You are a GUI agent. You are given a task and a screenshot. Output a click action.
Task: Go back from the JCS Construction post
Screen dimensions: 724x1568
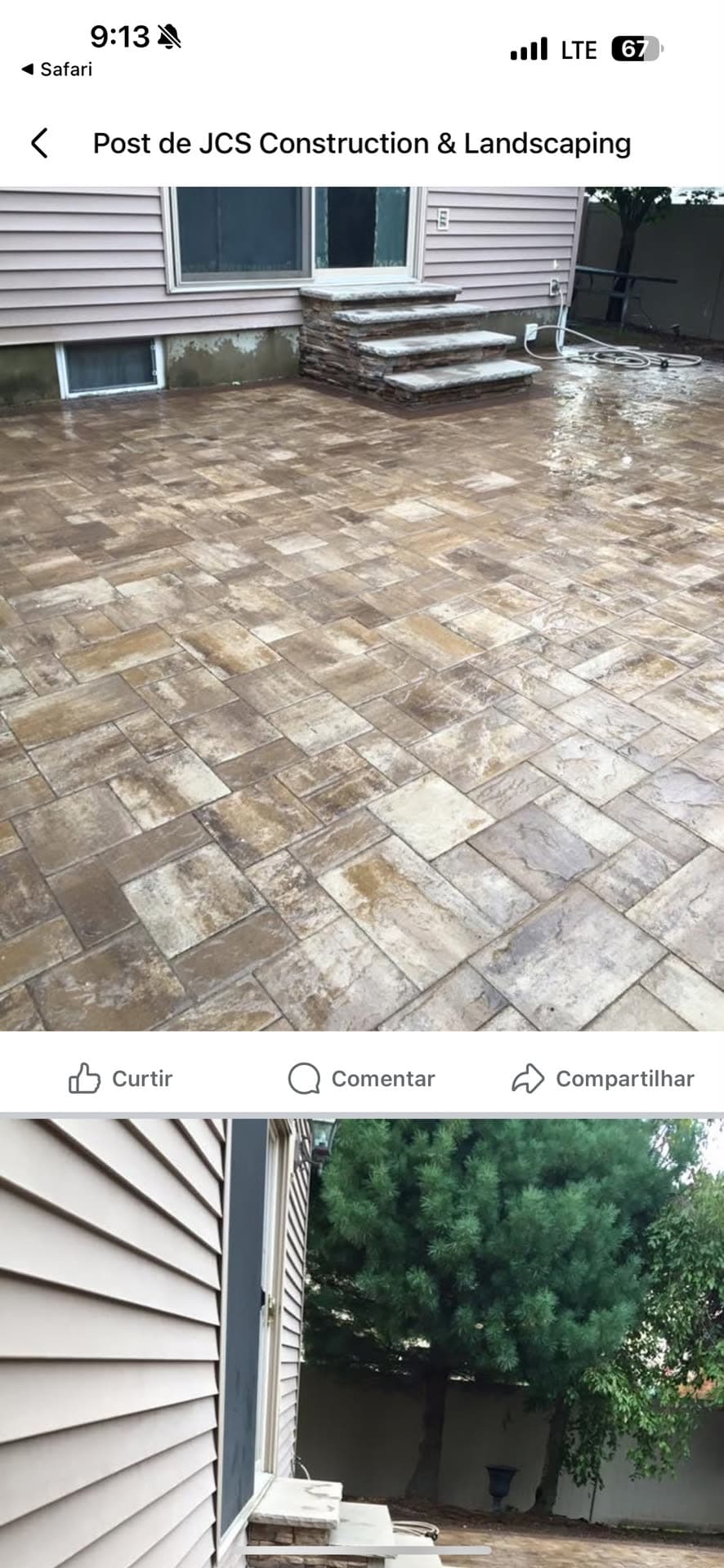(x=39, y=143)
